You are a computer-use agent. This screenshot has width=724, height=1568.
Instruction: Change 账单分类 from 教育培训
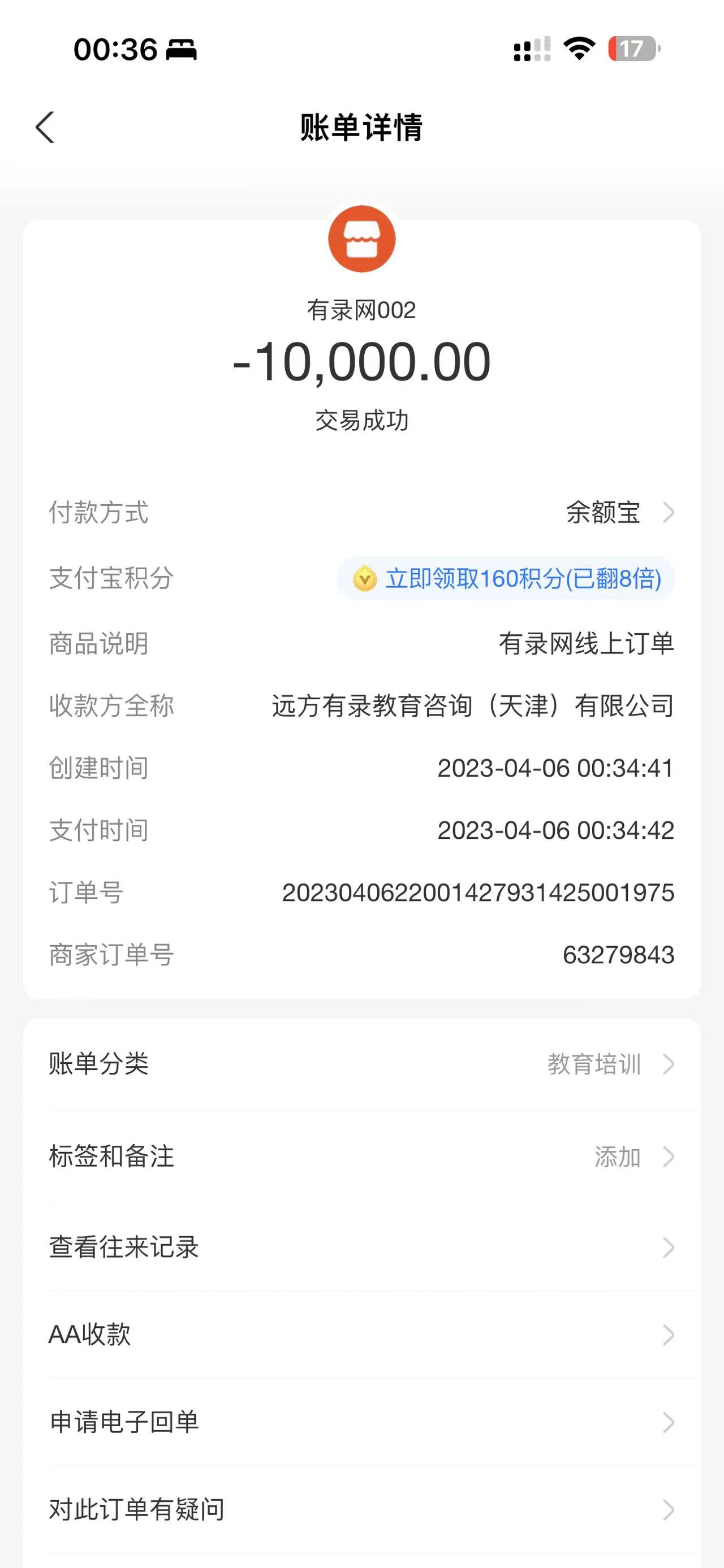click(x=610, y=1064)
